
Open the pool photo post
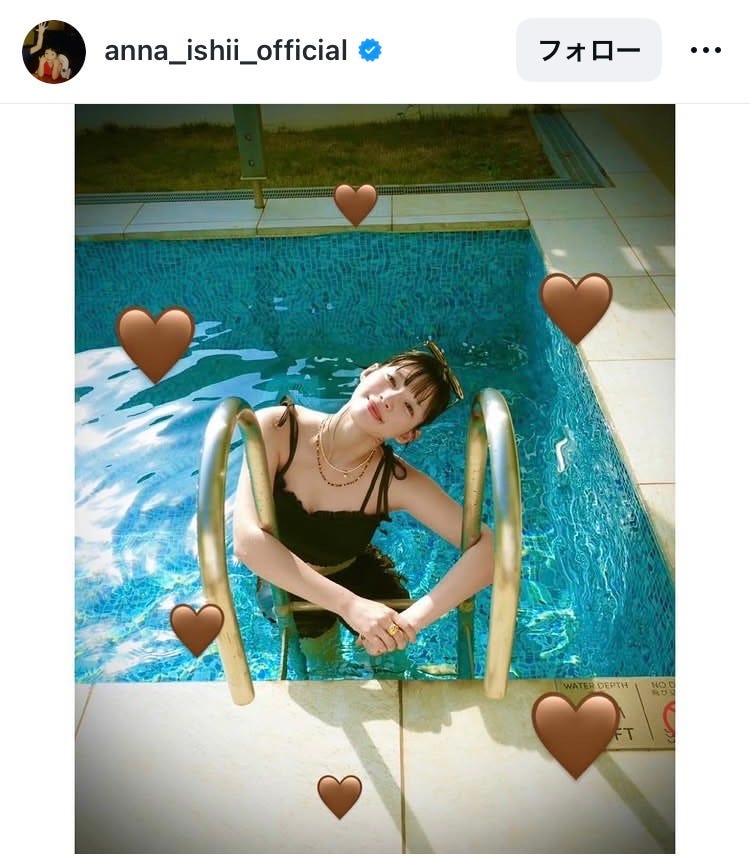coord(374,478)
